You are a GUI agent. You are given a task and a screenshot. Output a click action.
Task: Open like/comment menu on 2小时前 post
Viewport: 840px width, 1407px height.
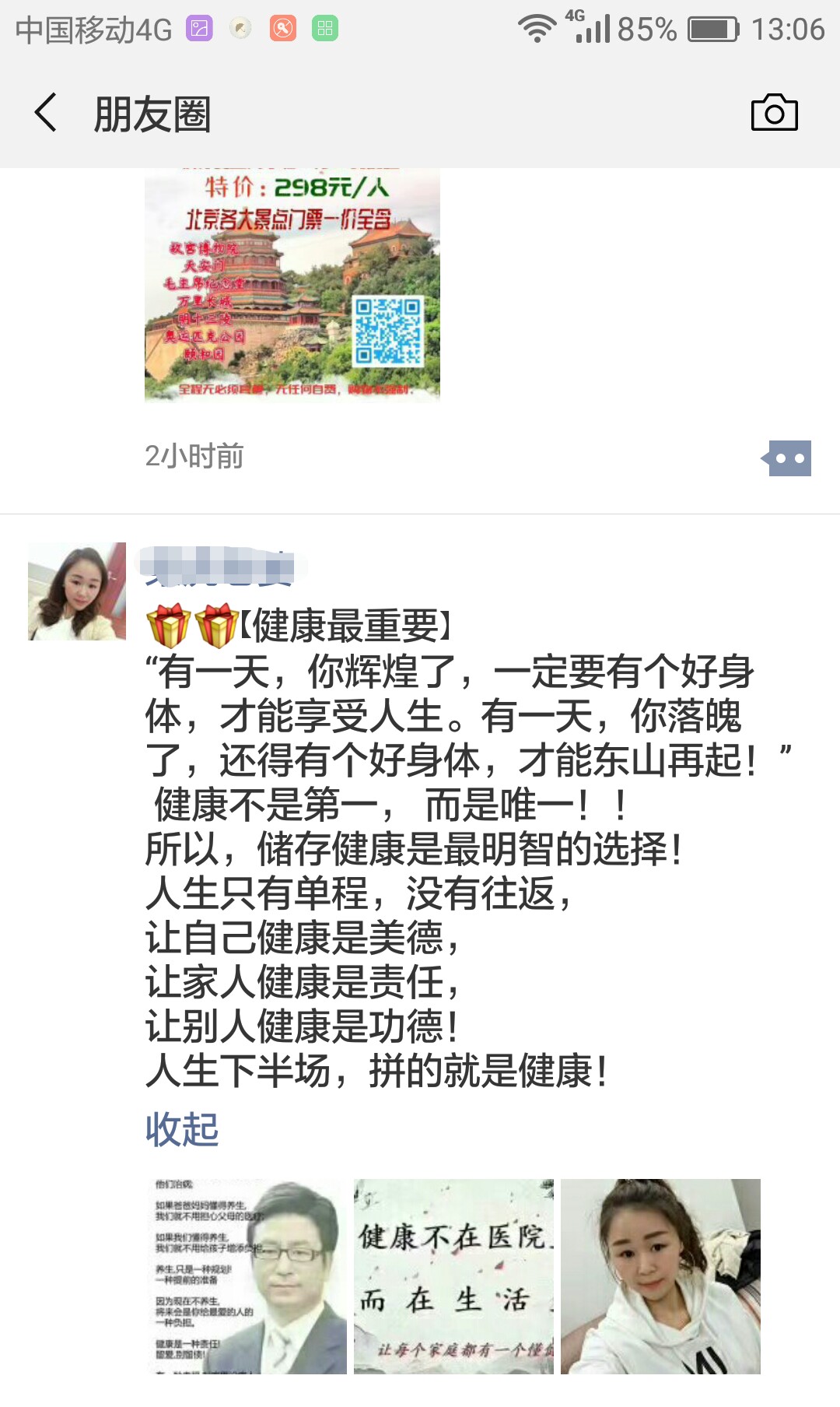click(788, 458)
